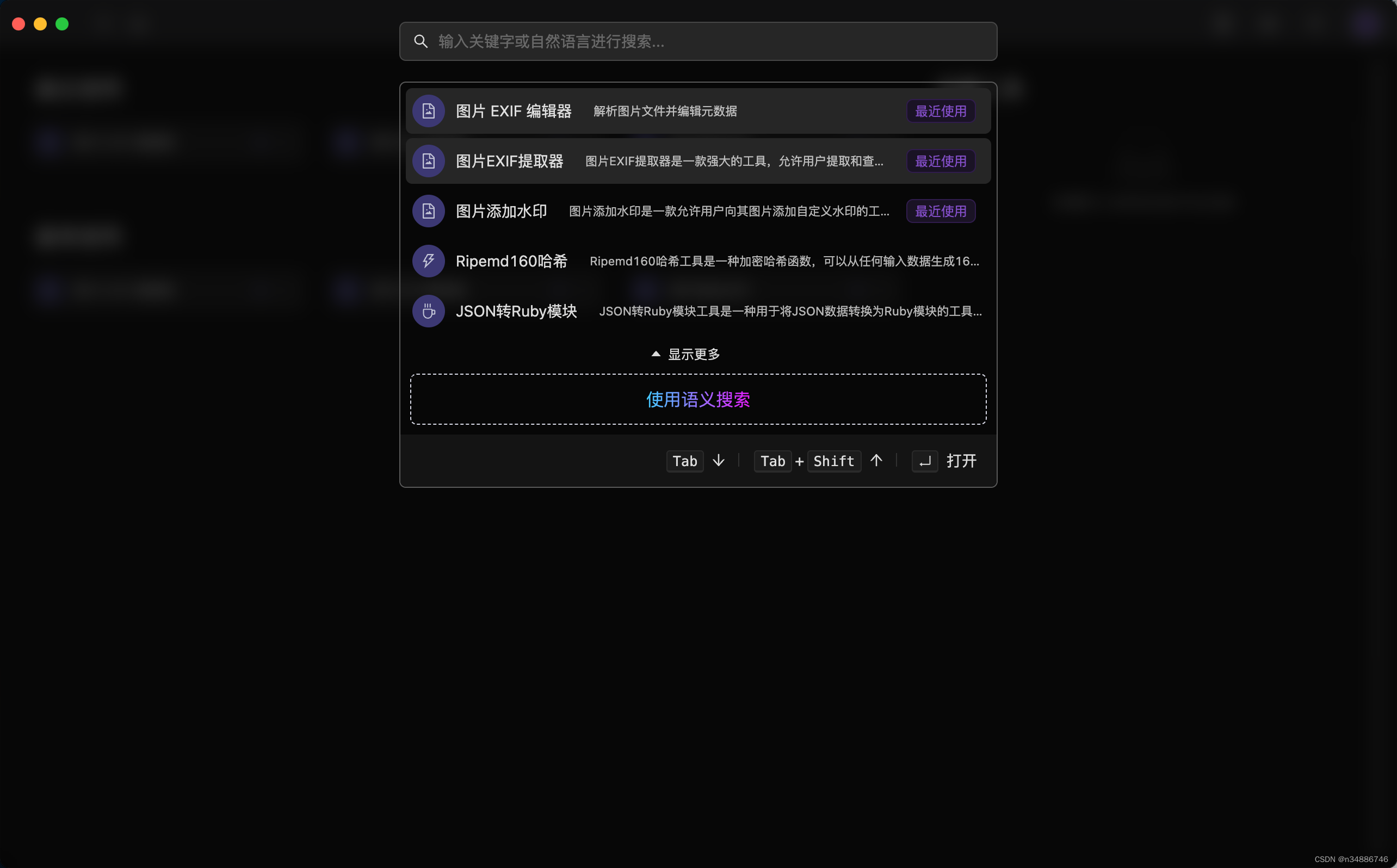Select the 图片添加水印 tool

click(697, 211)
